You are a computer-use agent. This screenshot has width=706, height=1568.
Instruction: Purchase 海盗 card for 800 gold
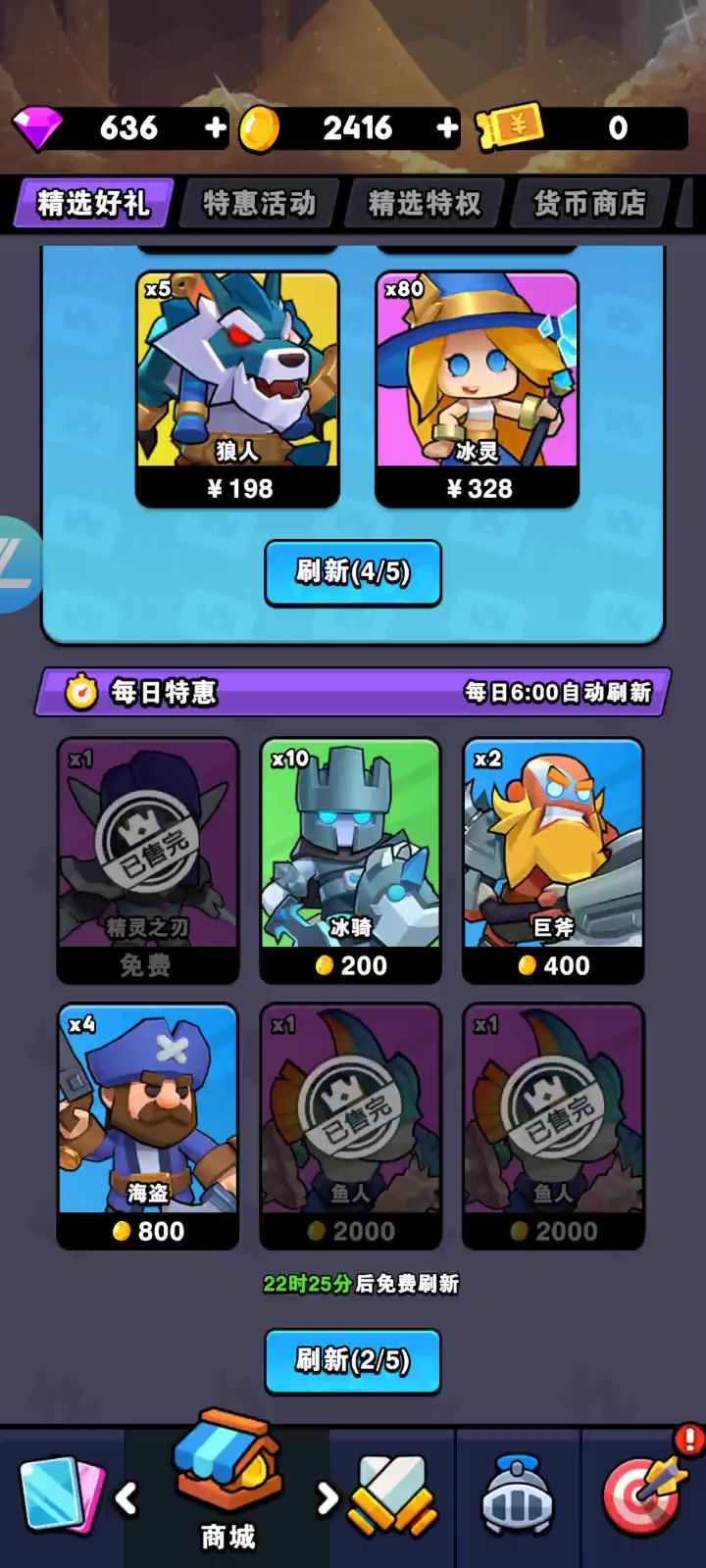148,1125
